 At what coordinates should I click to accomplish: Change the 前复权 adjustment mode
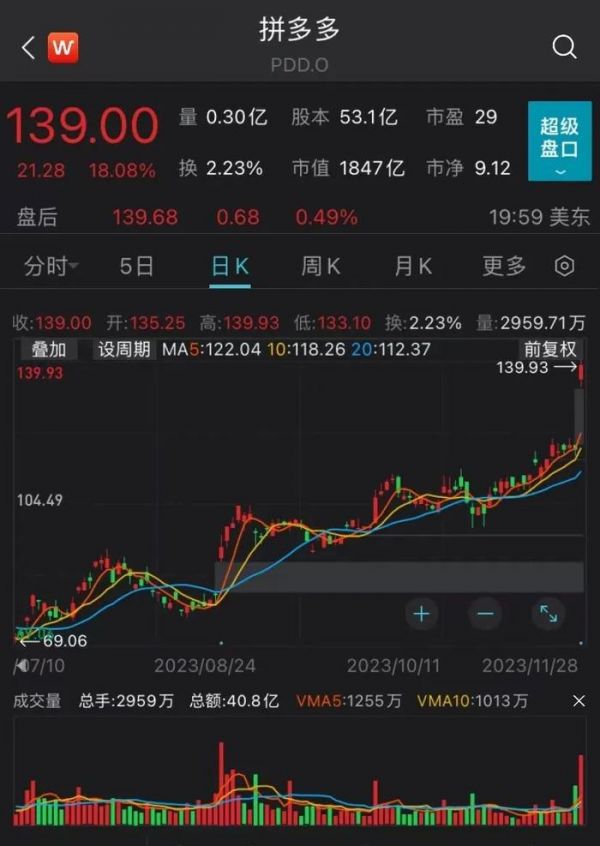550,349
